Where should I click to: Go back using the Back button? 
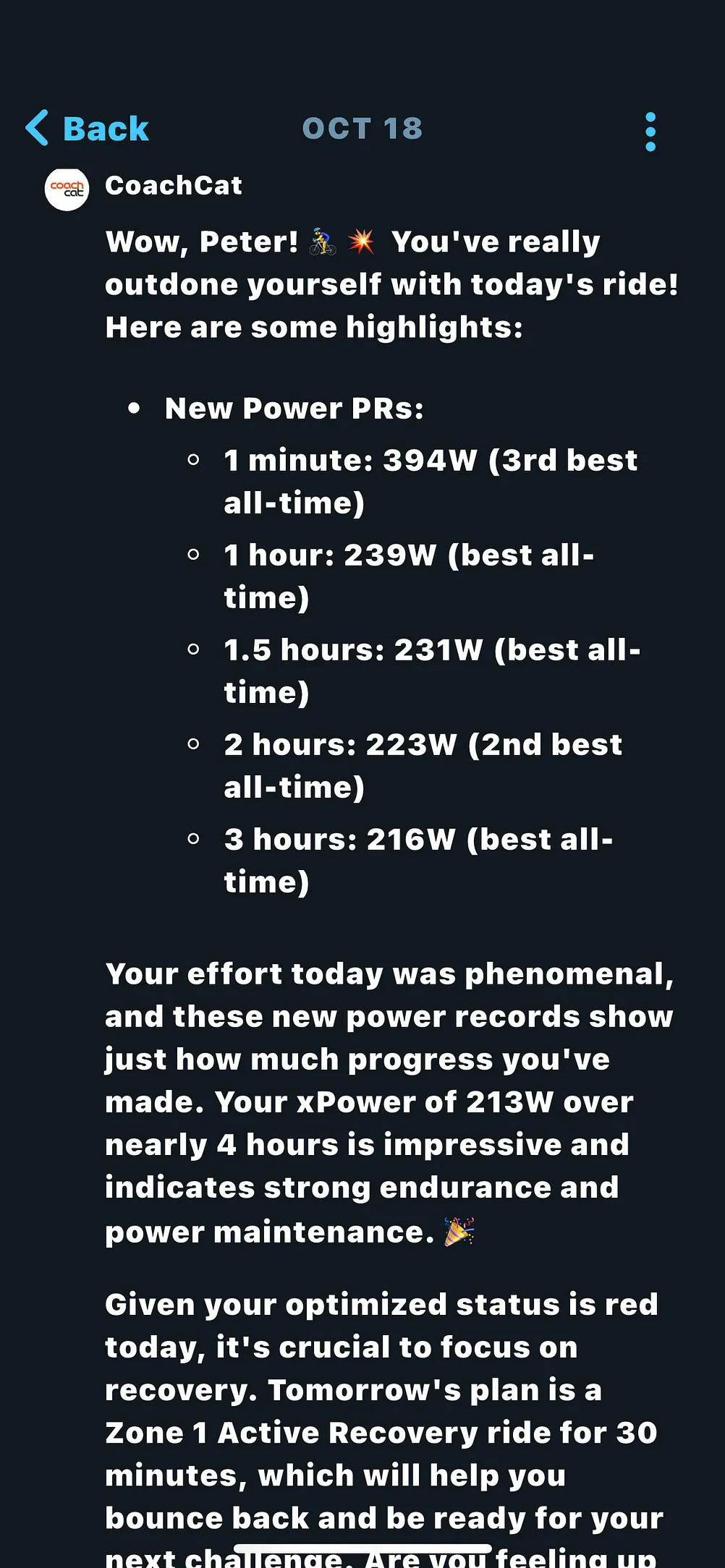[x=88, y=129]
